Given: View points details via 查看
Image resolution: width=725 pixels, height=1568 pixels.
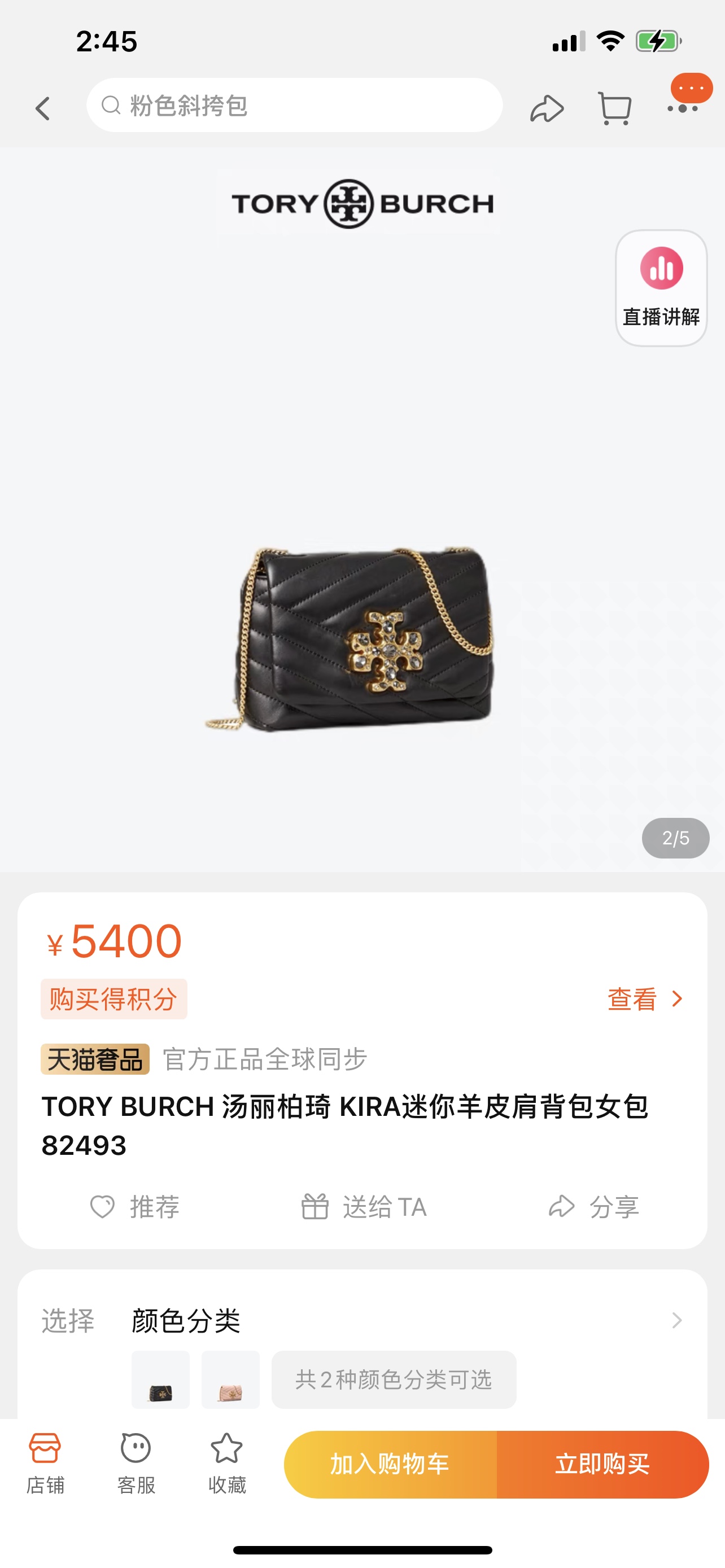Looking at the screenshot, I should (645, 999).
